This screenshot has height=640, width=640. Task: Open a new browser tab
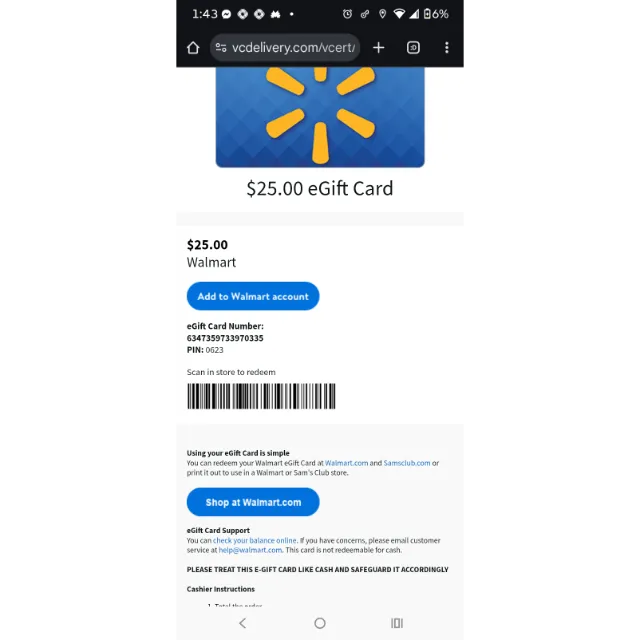pyautogui.click(x=378, y=47)
